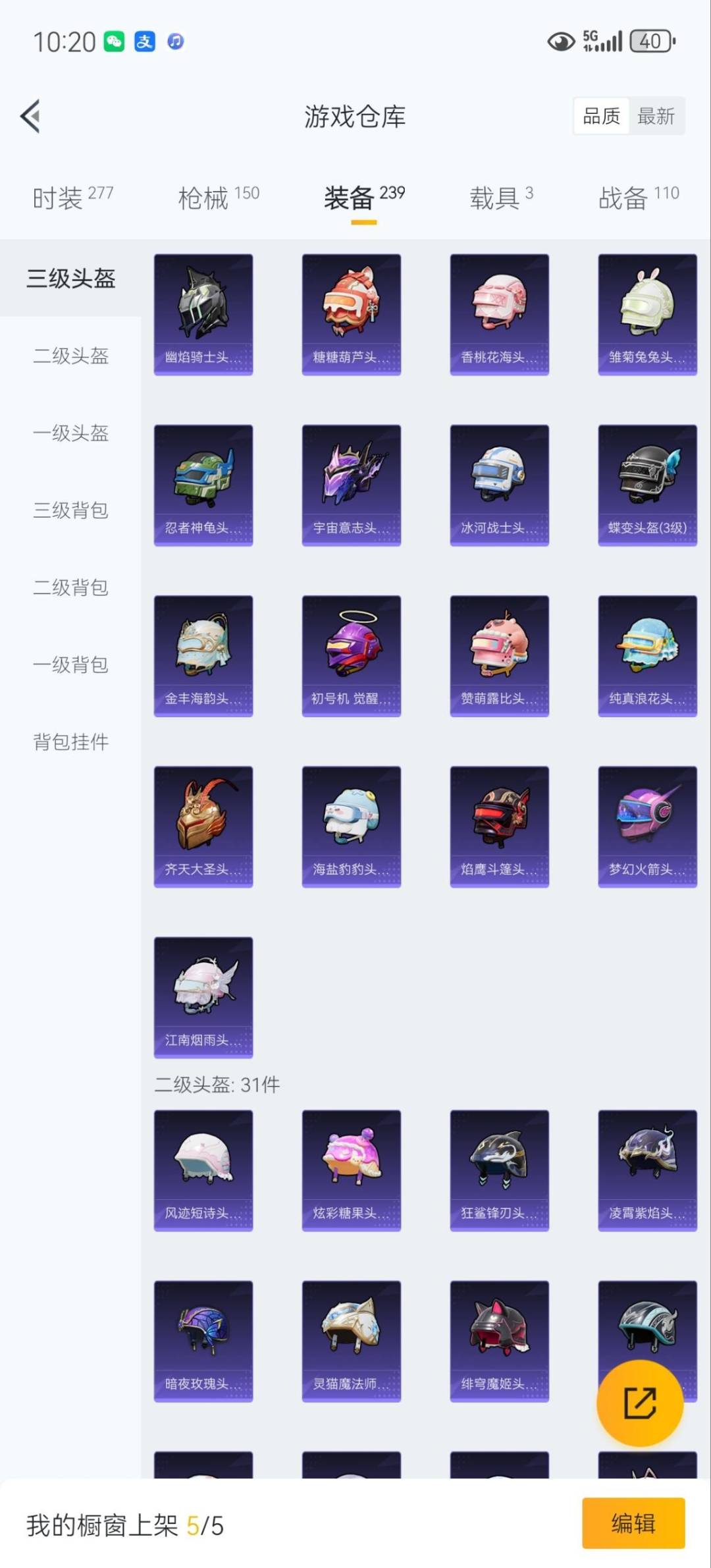Open the 蝶变头盔(3级) item

coord(647,484)
